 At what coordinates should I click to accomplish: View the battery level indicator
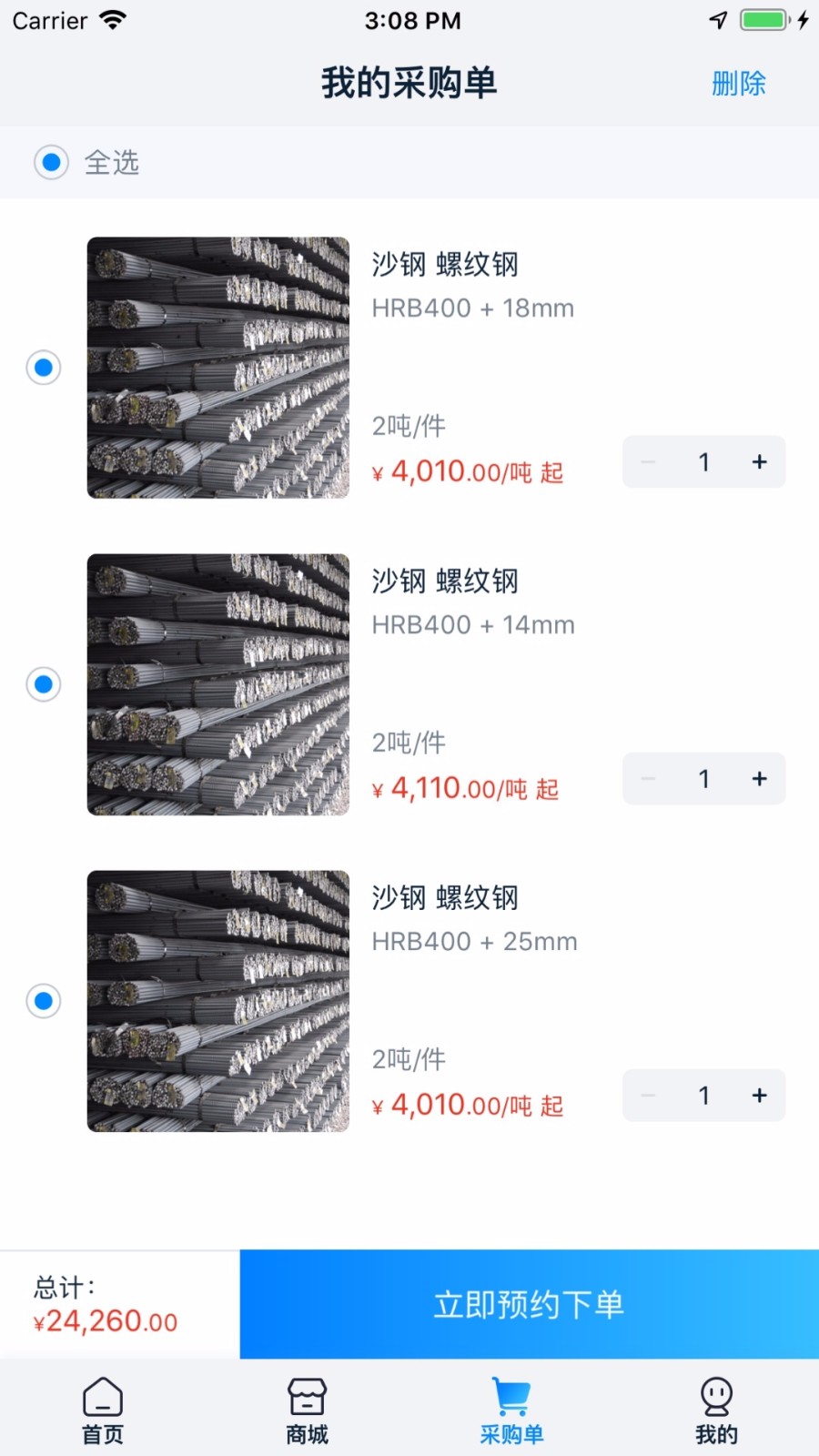(763, 18)
